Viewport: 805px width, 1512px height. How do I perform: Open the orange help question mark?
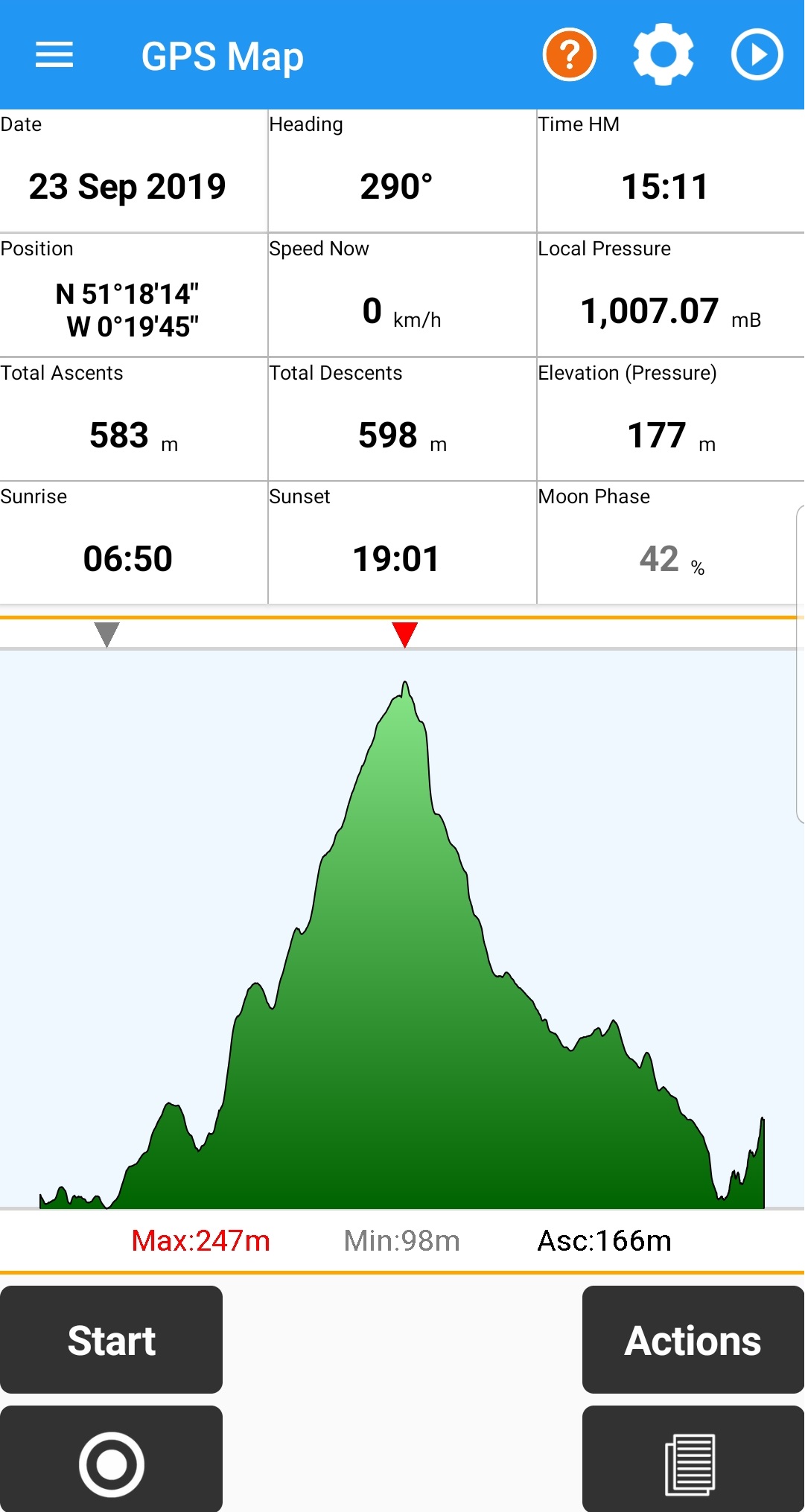coord(570,55)
